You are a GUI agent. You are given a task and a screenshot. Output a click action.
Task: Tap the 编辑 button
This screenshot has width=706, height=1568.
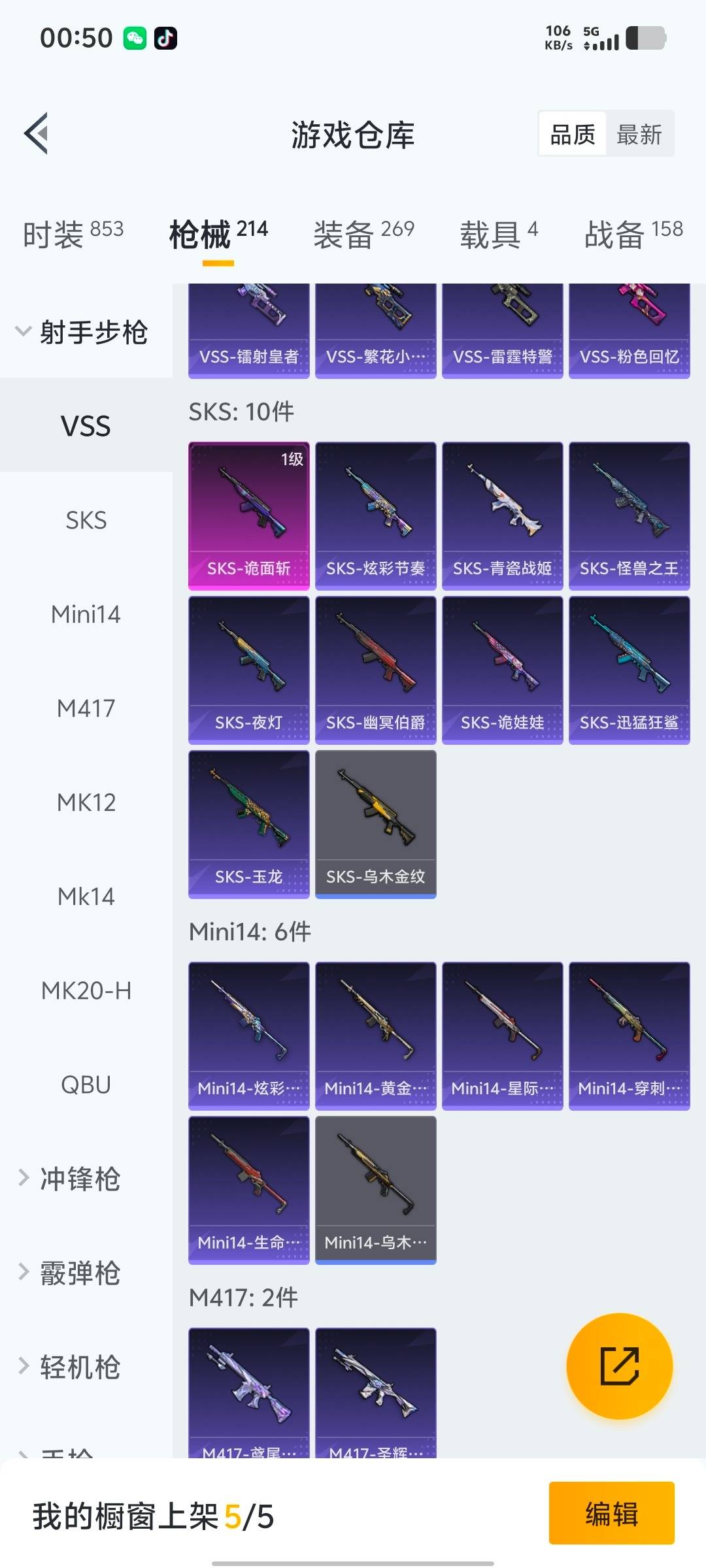tap(611, 1513)
